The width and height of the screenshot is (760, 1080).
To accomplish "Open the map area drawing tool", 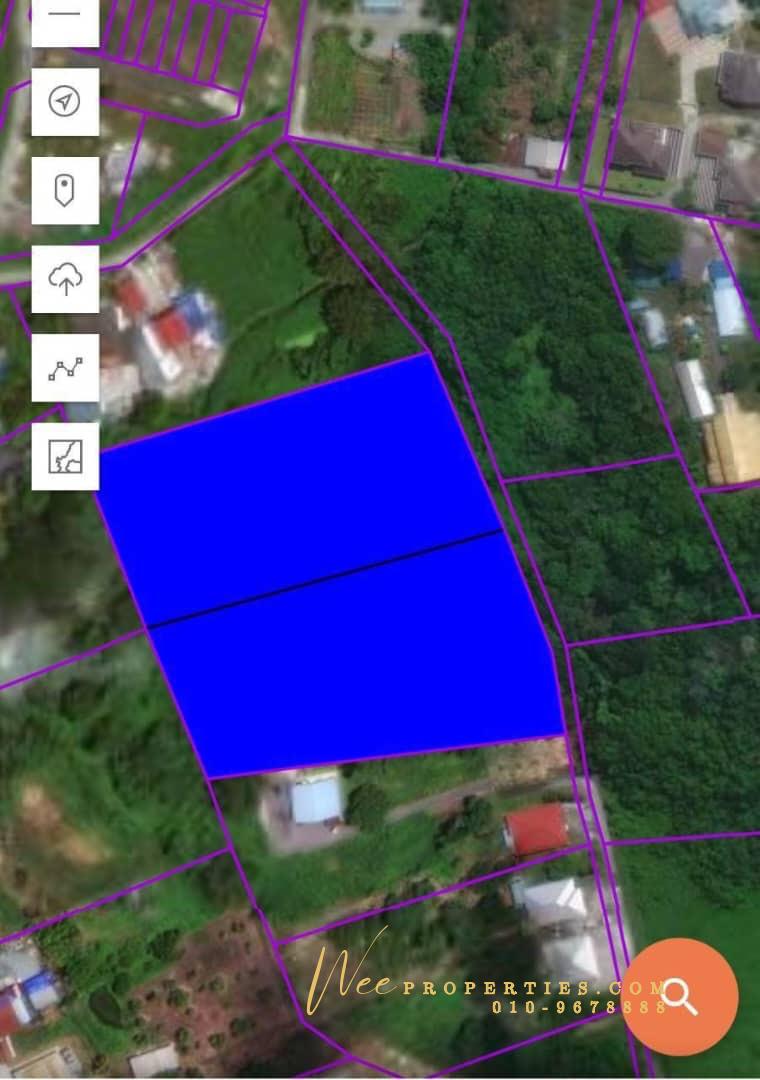I will pos(65,456).
